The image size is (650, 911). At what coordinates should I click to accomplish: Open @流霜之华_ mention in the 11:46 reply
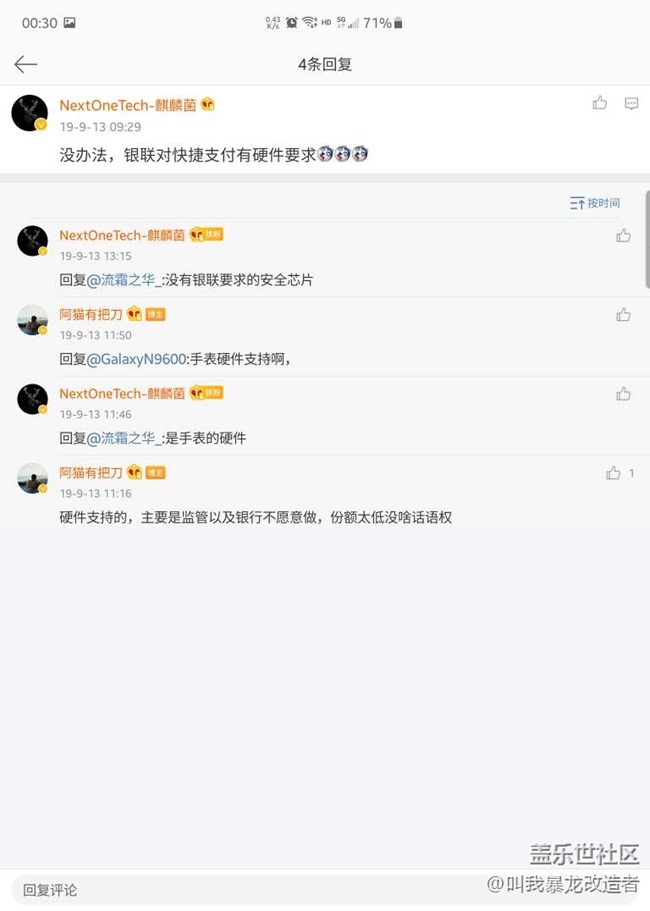(x=124, y=438)
